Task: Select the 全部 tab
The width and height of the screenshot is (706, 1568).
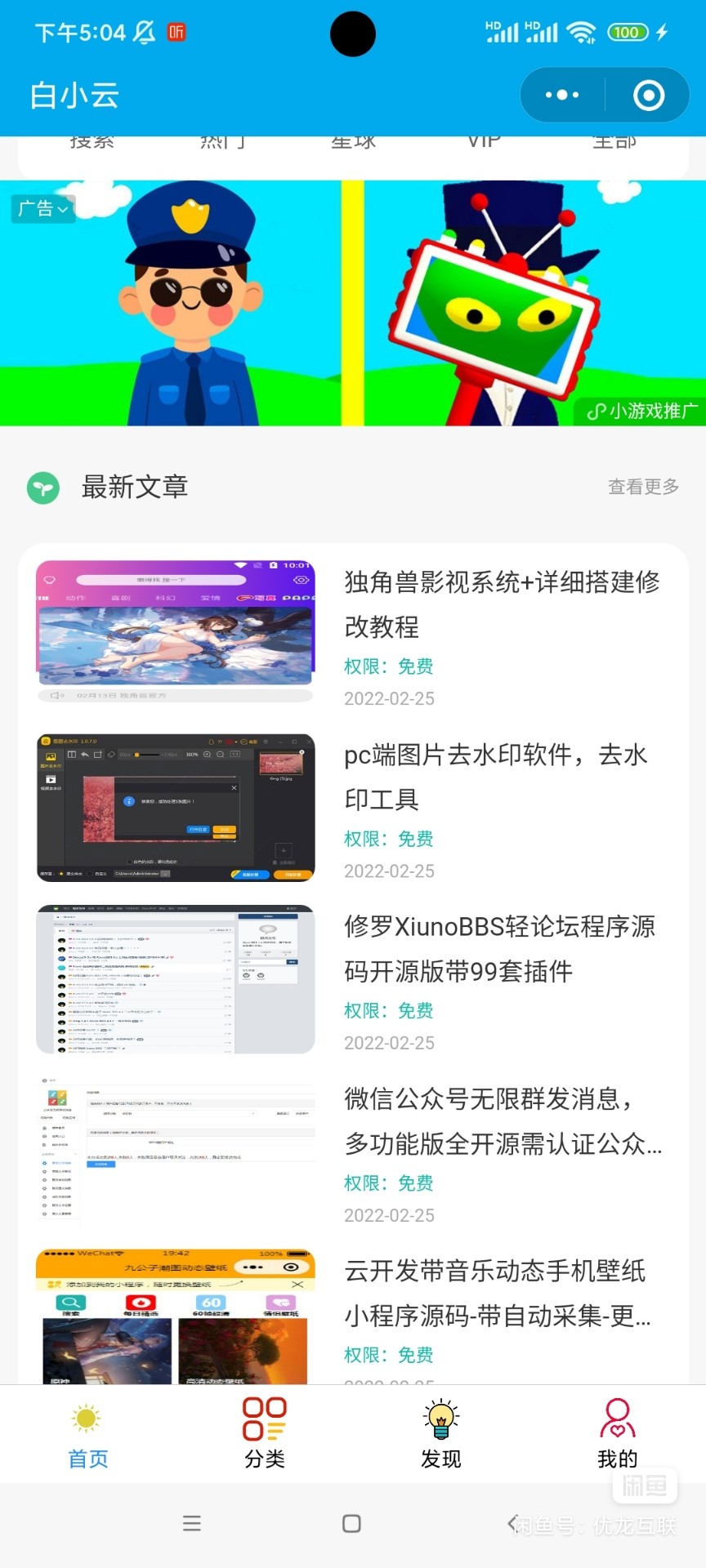Action: [x=614, y=140]
